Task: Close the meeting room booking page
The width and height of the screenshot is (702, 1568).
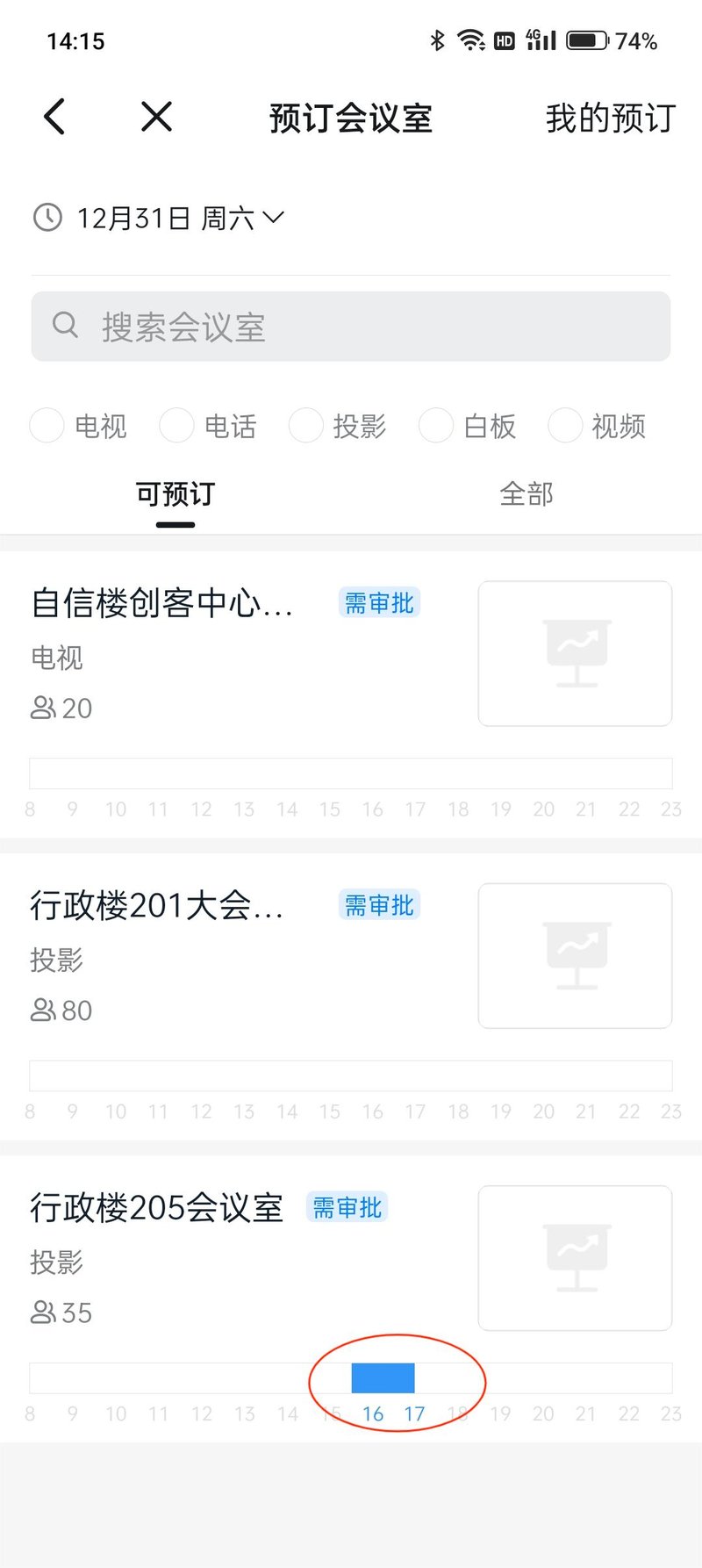Action: click(156, 117)
